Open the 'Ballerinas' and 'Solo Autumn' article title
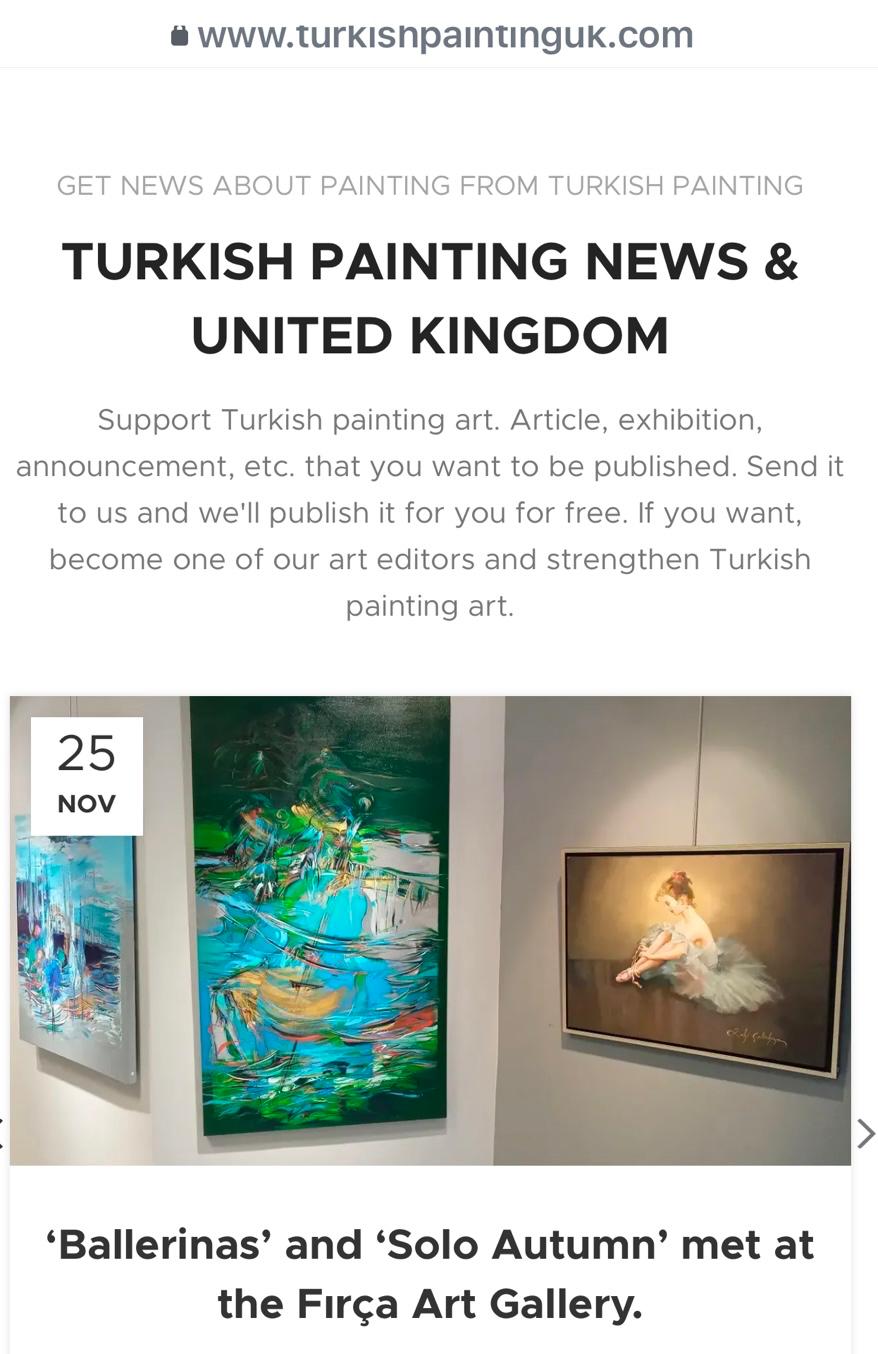Viewport: 878px width, 1354px height. click(430, 1274)
